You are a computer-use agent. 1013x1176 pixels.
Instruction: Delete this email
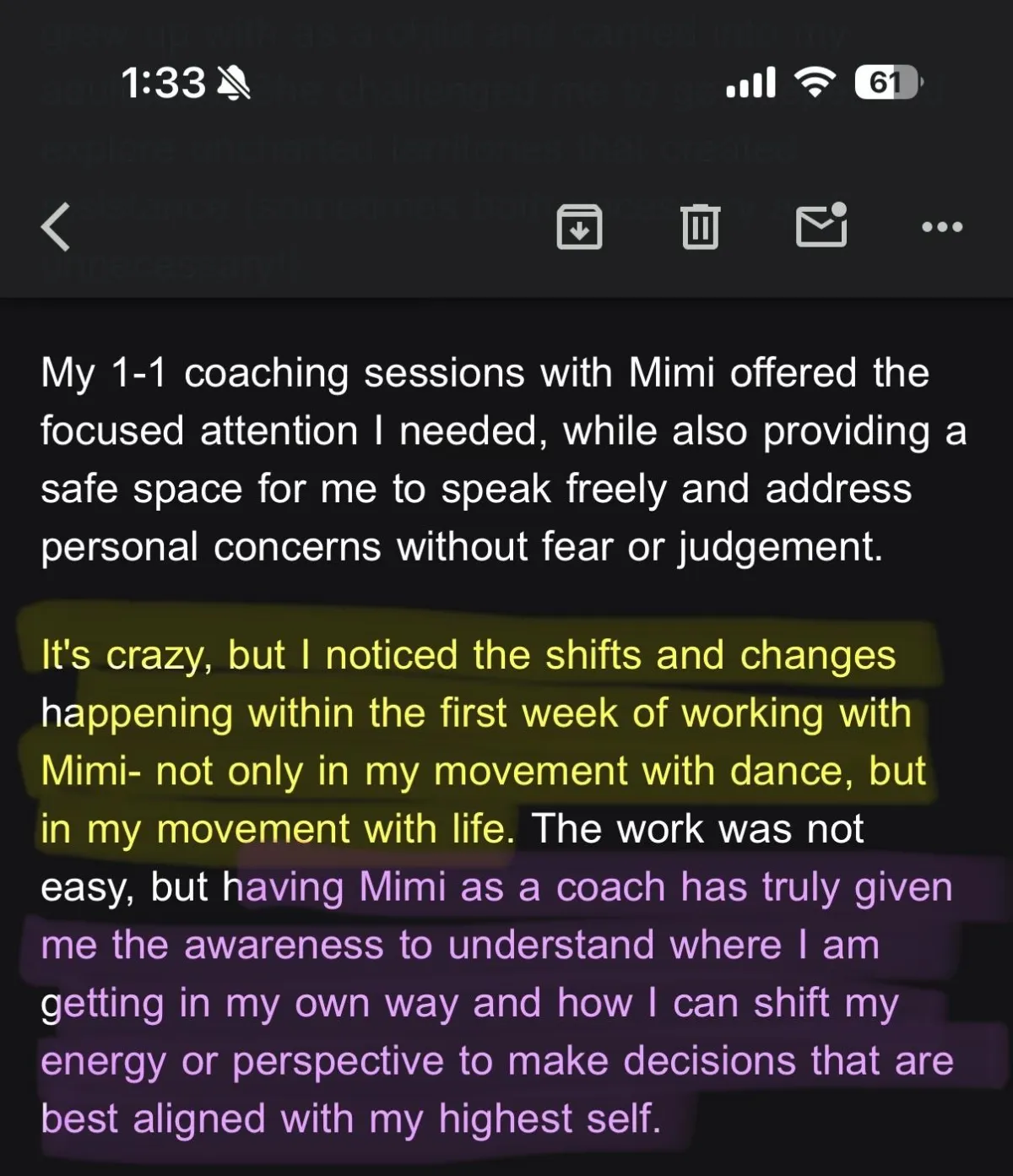[x=700, y=226]
